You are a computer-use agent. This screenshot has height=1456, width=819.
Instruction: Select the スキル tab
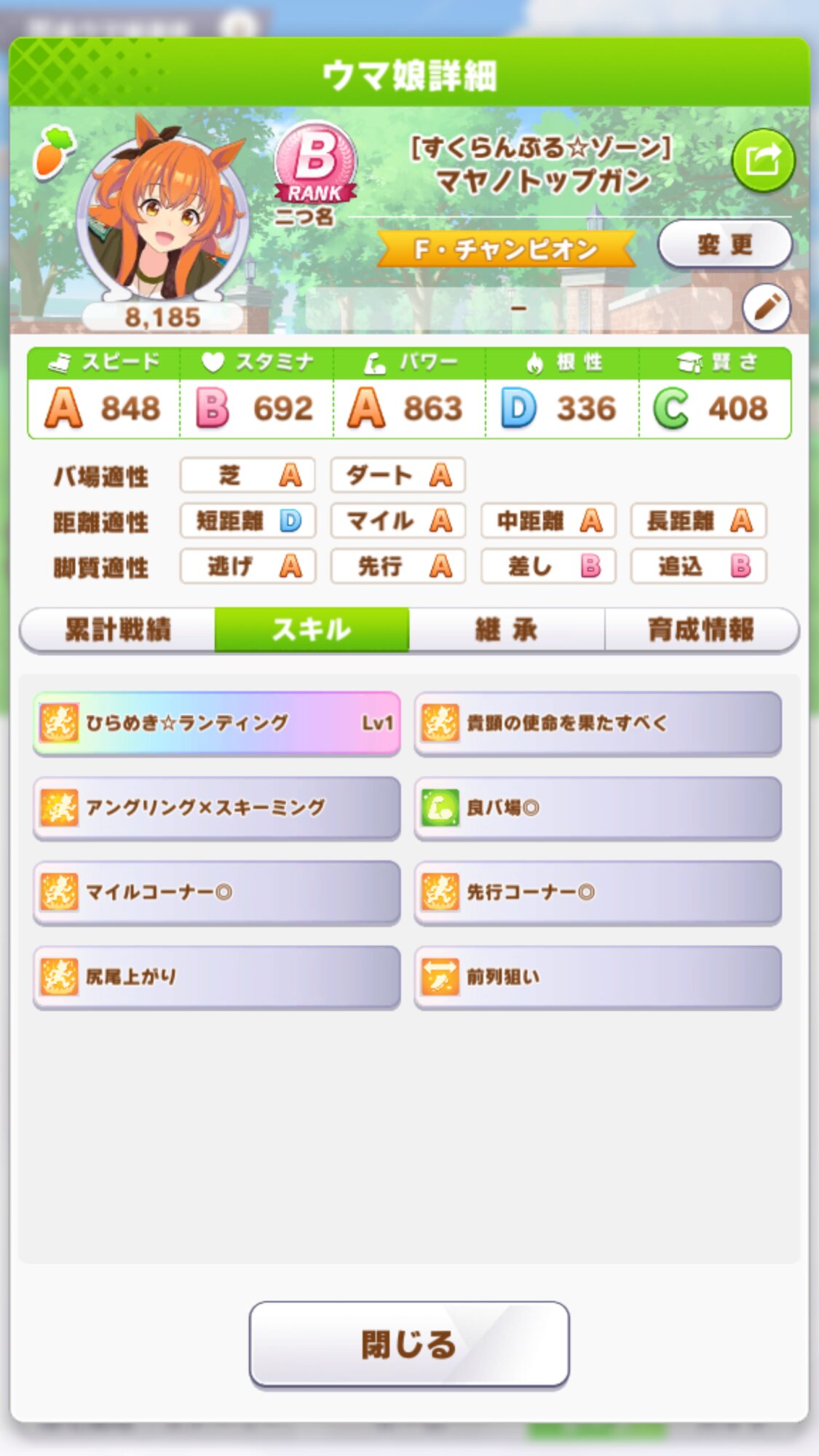(x=312, y=630)
